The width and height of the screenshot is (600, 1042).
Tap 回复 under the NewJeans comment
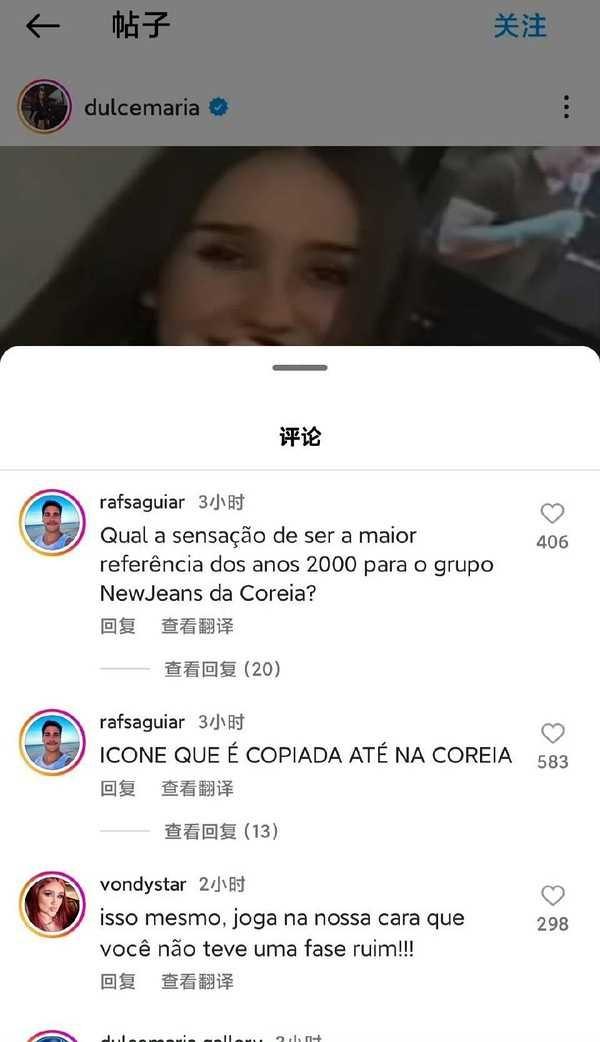click(118, 626)
